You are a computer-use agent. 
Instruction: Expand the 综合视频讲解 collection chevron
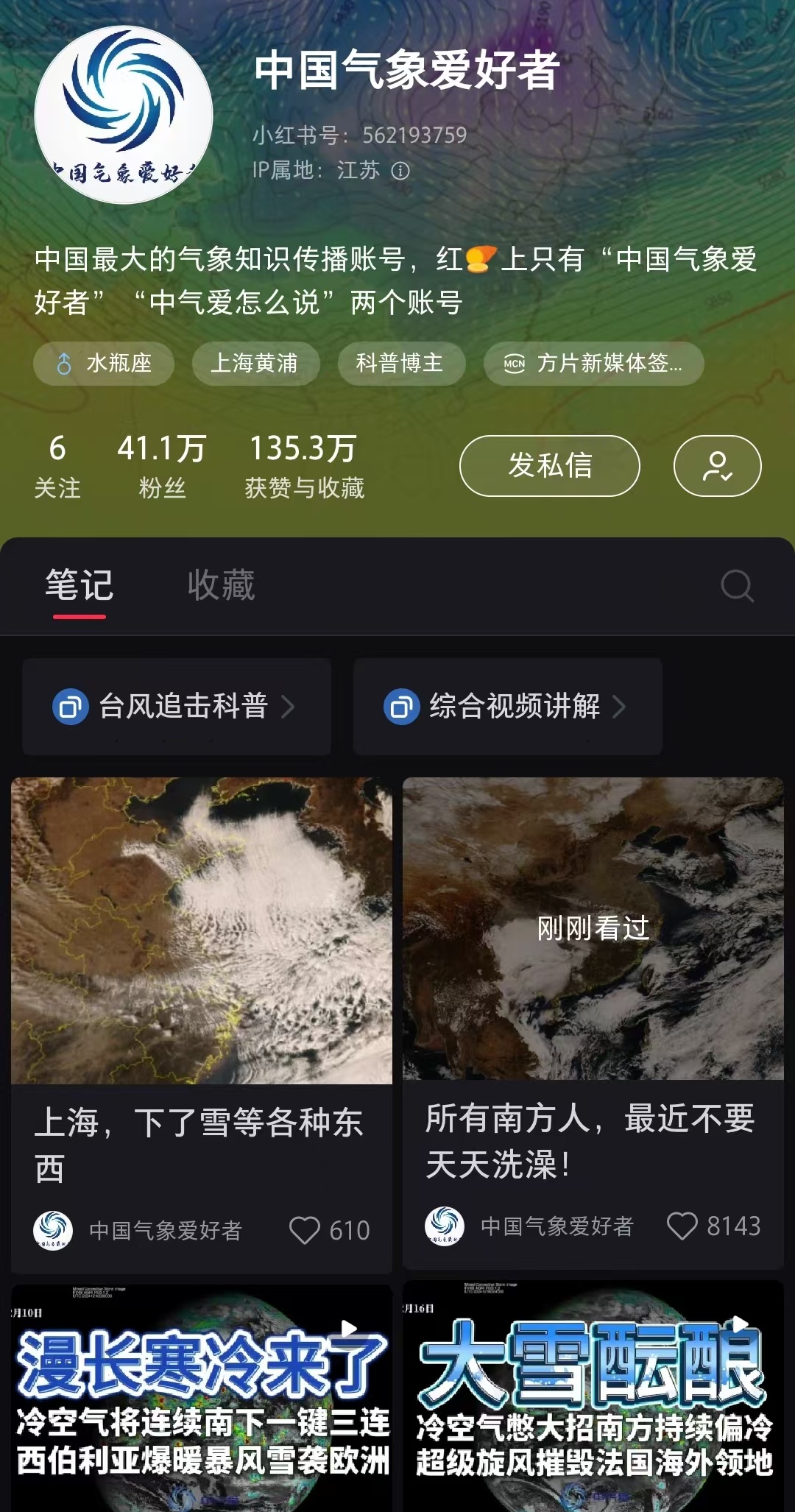point(620,706)
